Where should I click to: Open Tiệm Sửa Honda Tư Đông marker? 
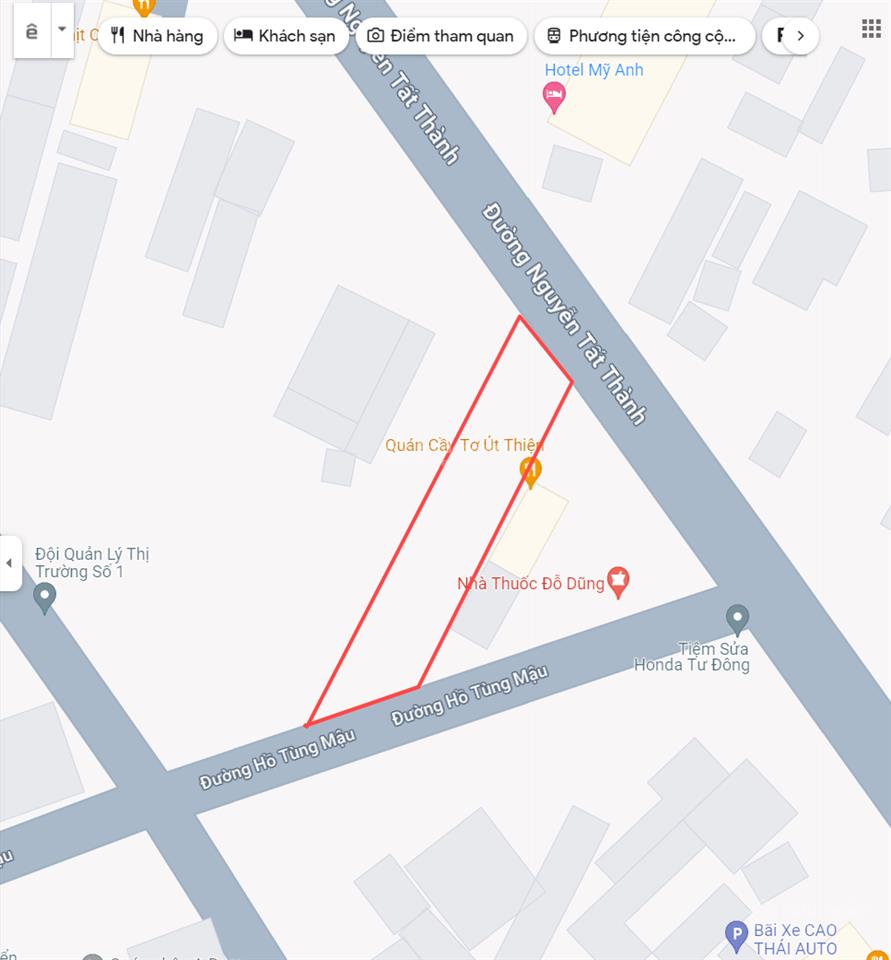[737, 619]
